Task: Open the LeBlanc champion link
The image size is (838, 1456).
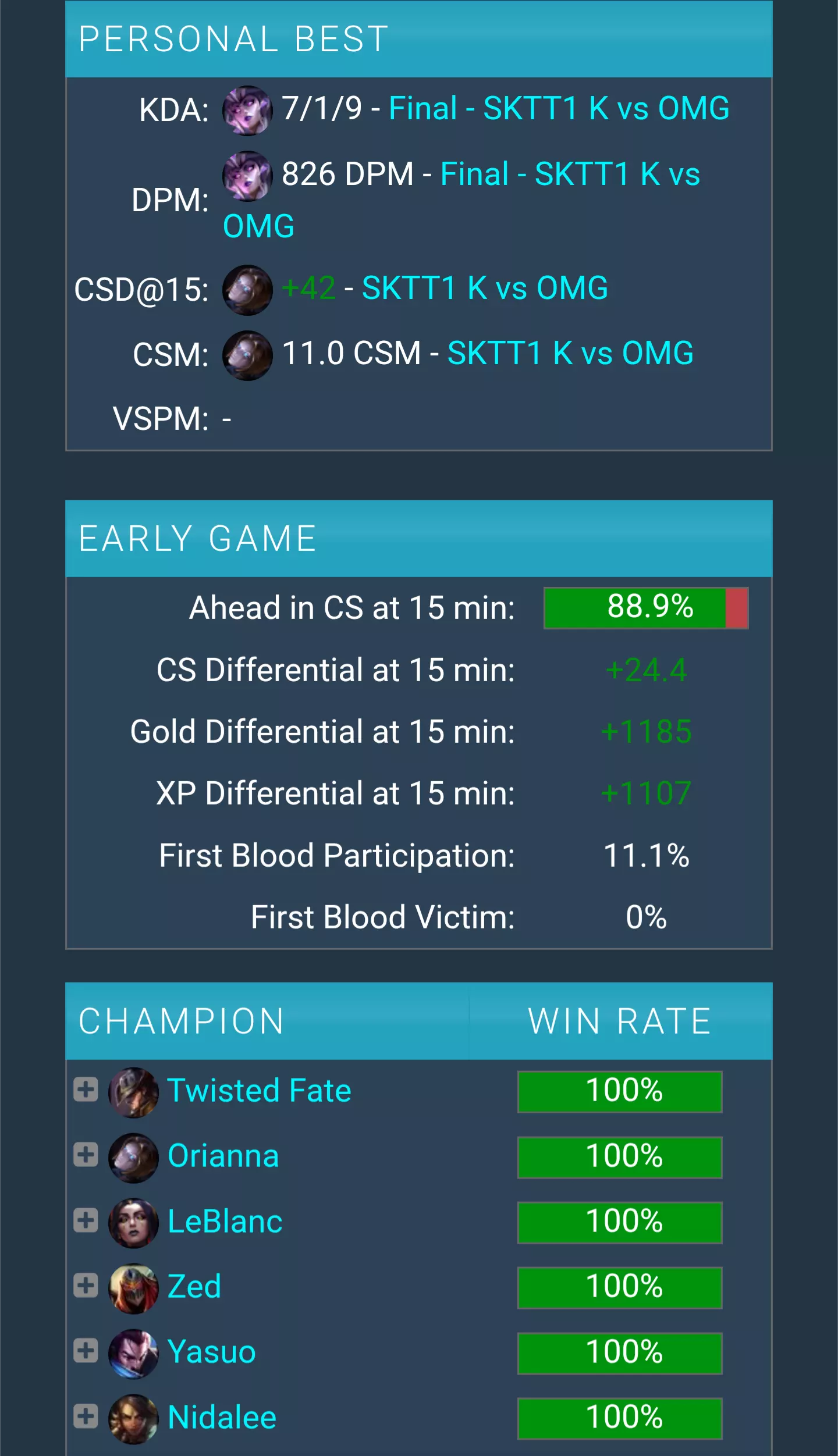Action: coord(225,1222)
